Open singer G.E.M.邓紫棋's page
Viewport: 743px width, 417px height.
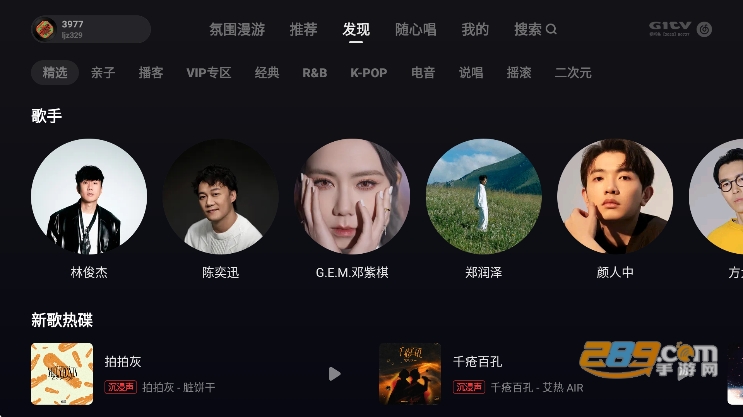click(353, 197)
